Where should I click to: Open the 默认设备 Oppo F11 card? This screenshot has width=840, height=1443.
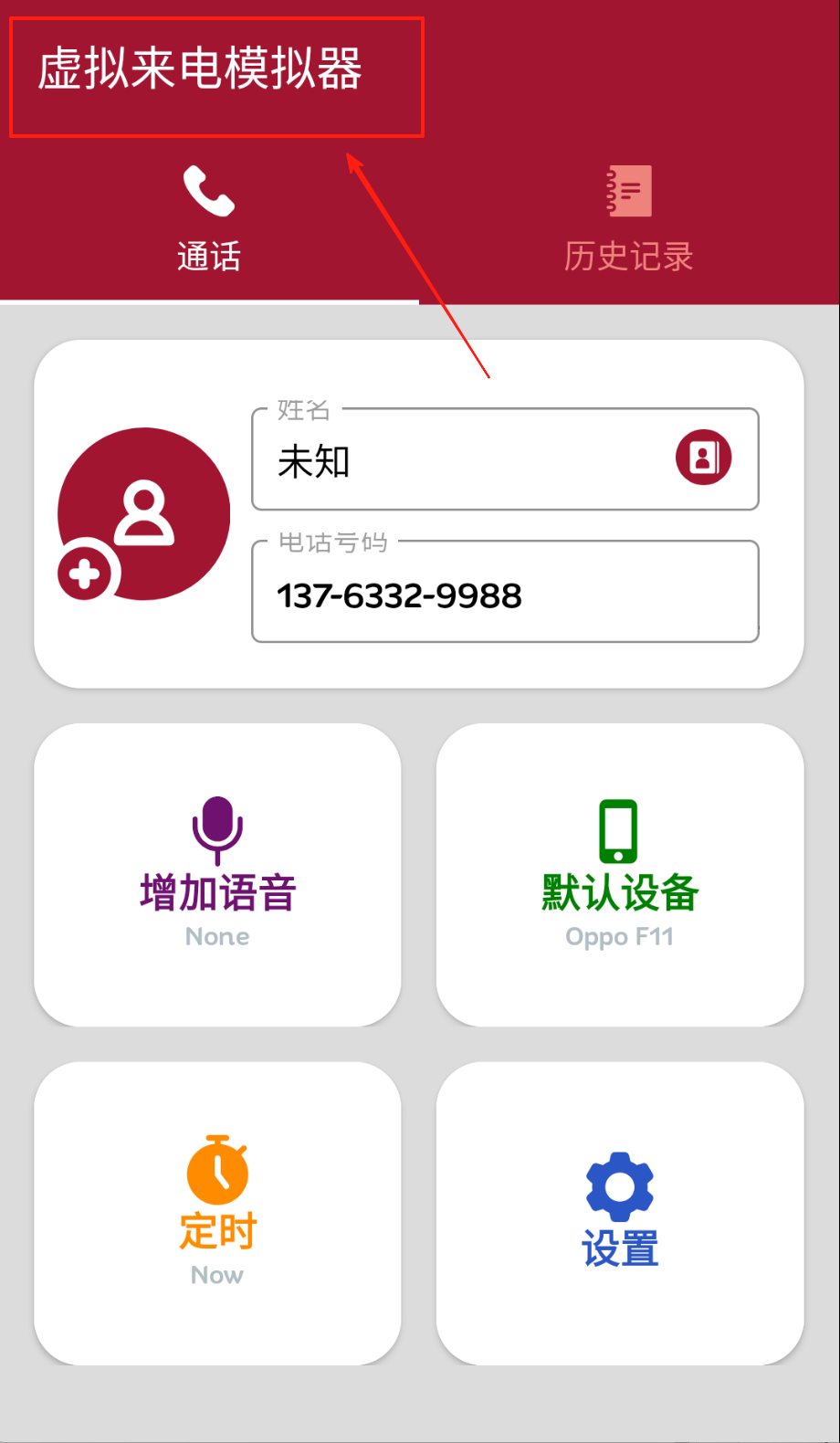tap(620, 875)
